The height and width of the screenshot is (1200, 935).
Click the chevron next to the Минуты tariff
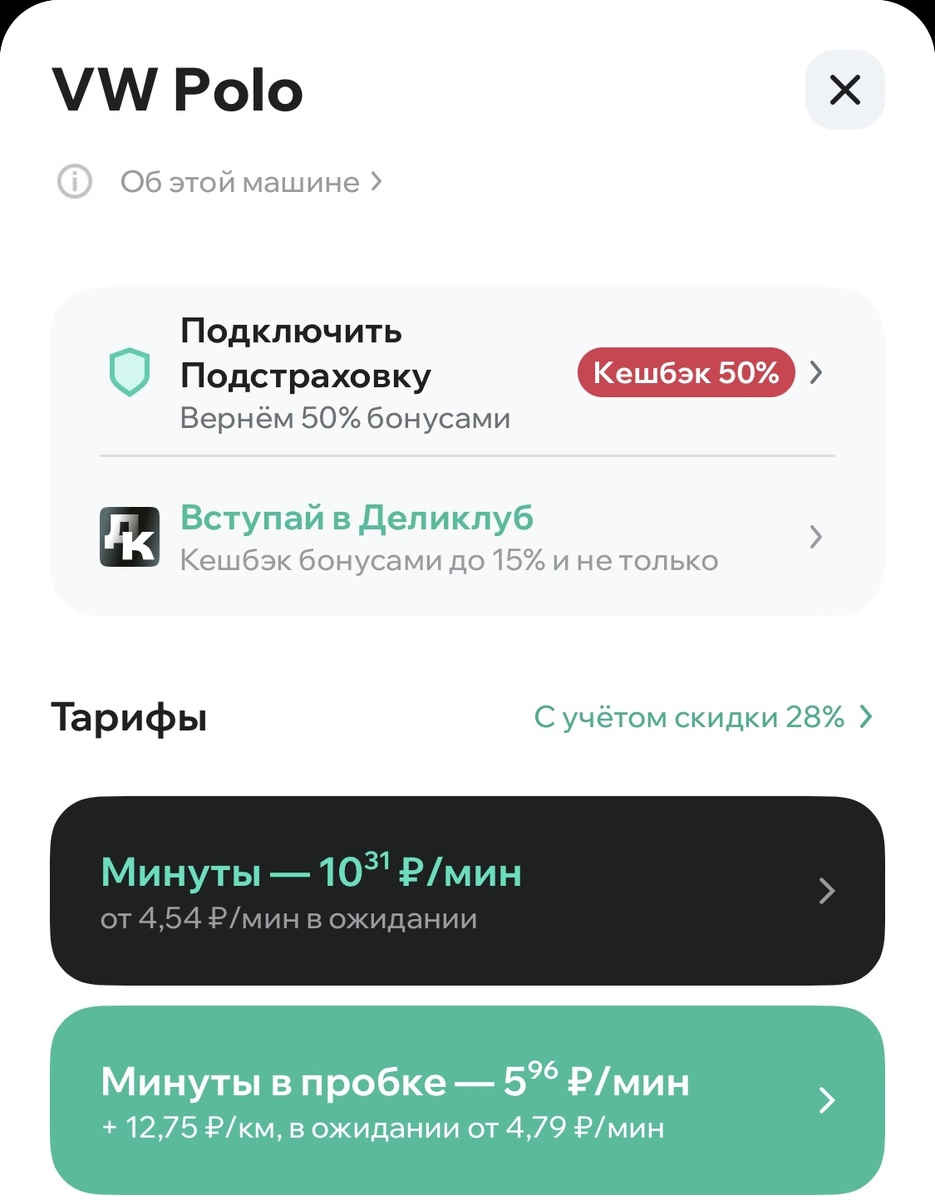coord(826,889)
